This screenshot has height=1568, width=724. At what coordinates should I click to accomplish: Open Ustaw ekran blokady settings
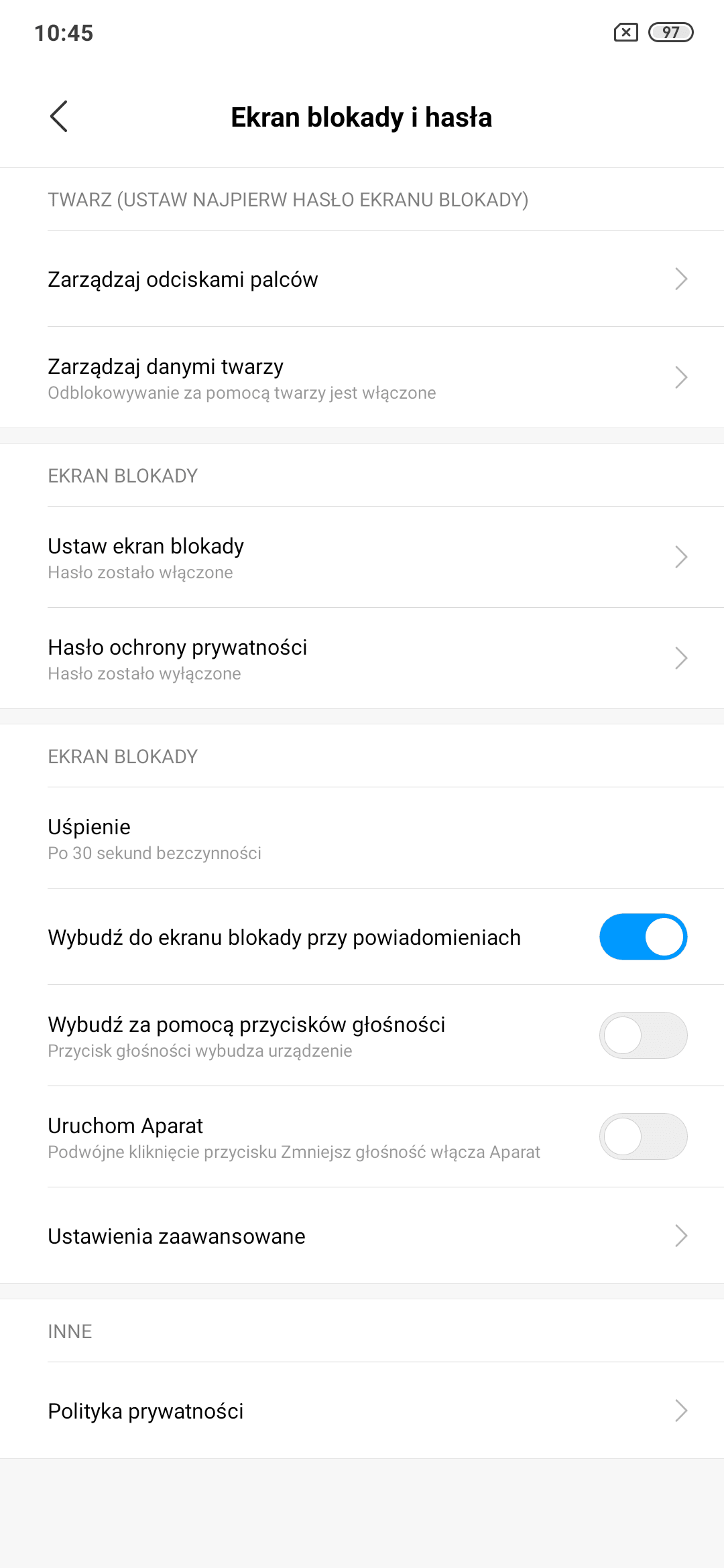(x=362, y=557)
